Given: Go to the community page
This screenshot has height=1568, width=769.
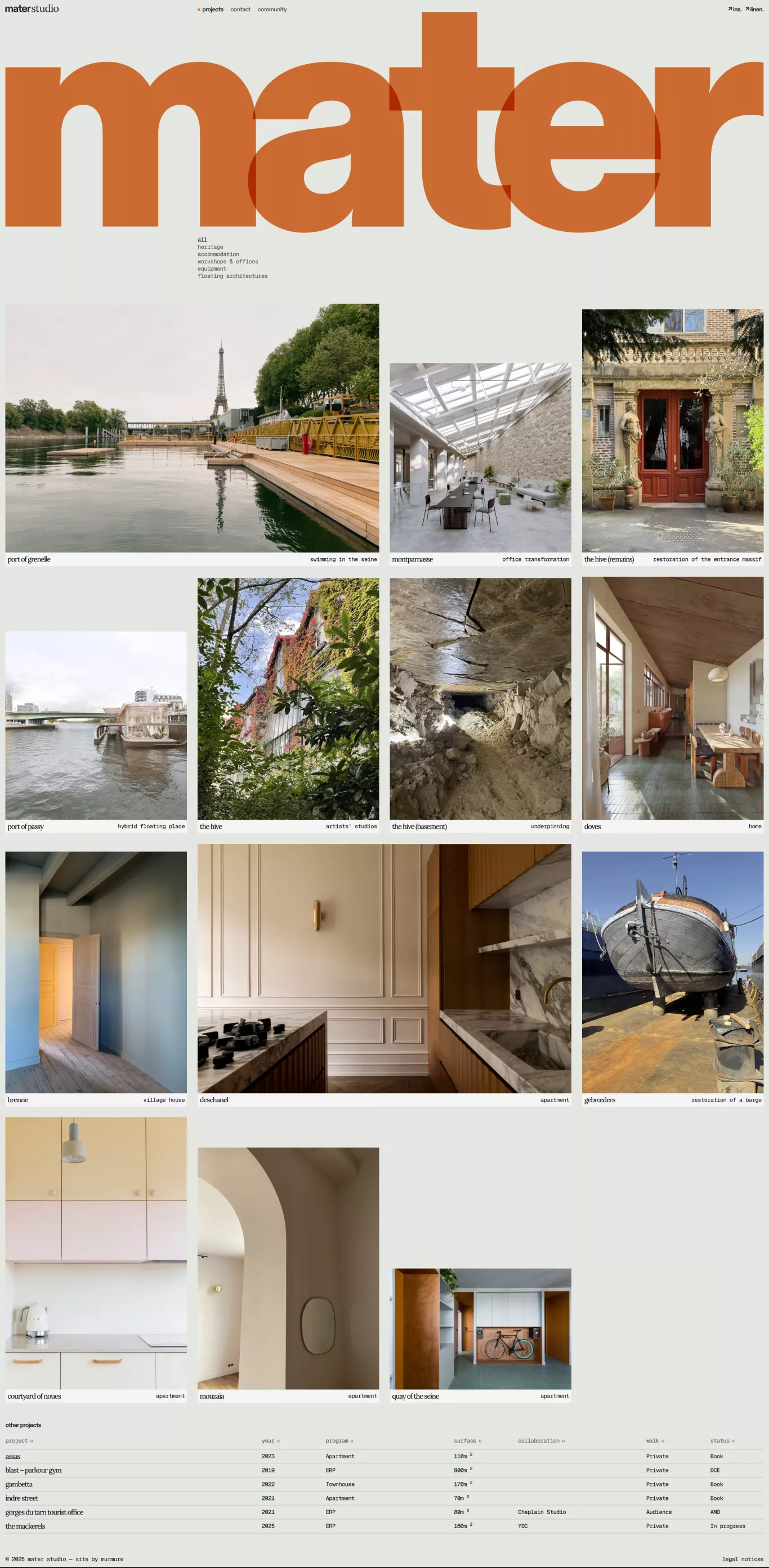Looking at the screenshot, I should click(x=271, y=10).
